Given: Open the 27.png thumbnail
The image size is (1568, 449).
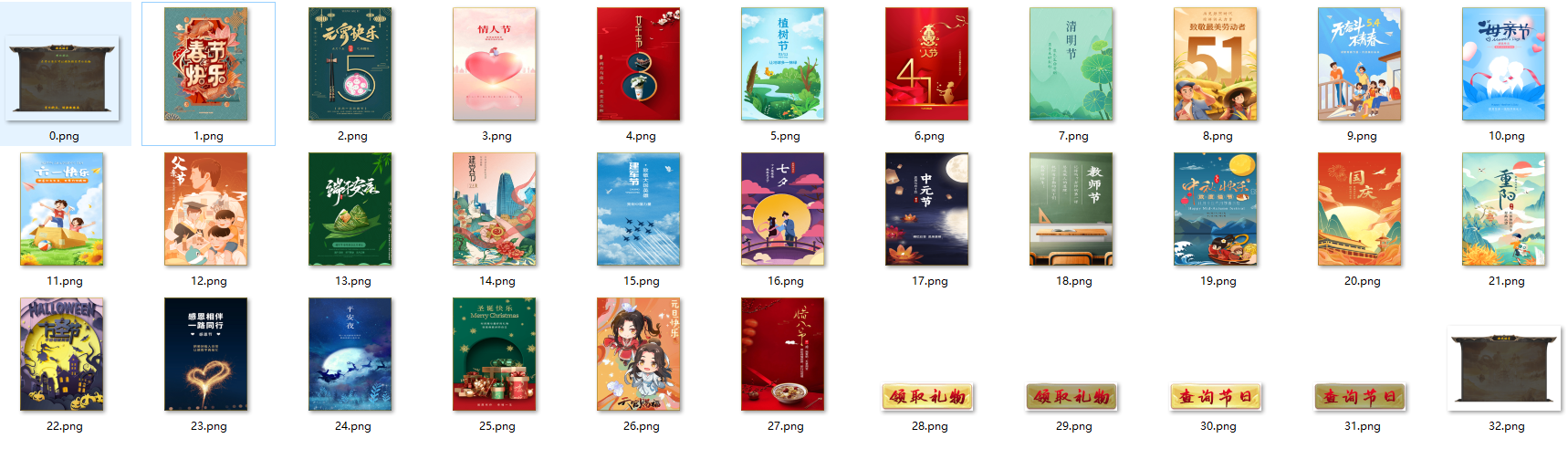Looking at the screenshot, I should [x=783, y=355].
